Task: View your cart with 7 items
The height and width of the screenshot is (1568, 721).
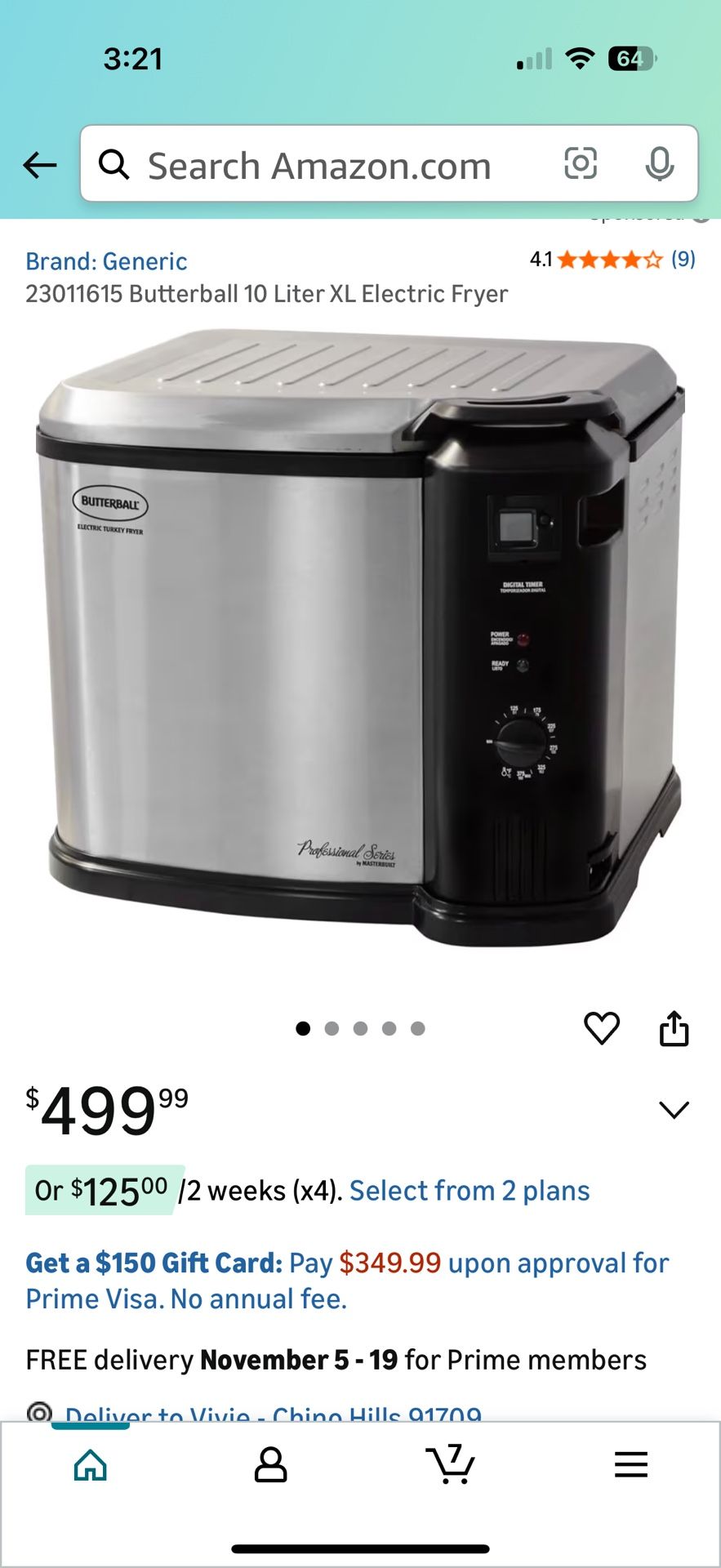Action: [x=450, y=1464]
